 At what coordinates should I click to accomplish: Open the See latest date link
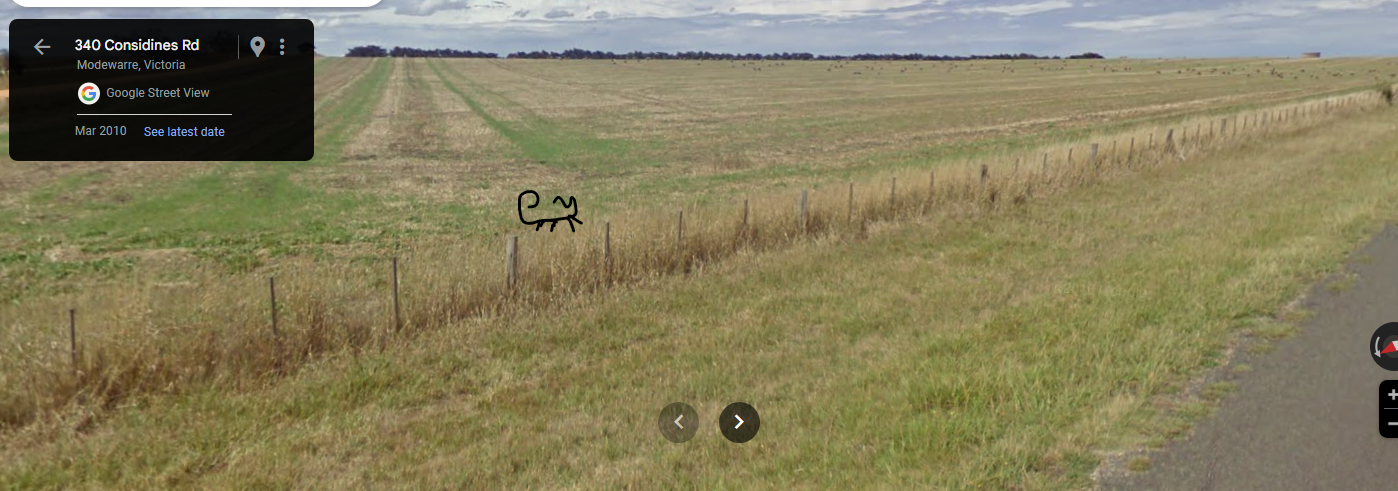(184, 132)
